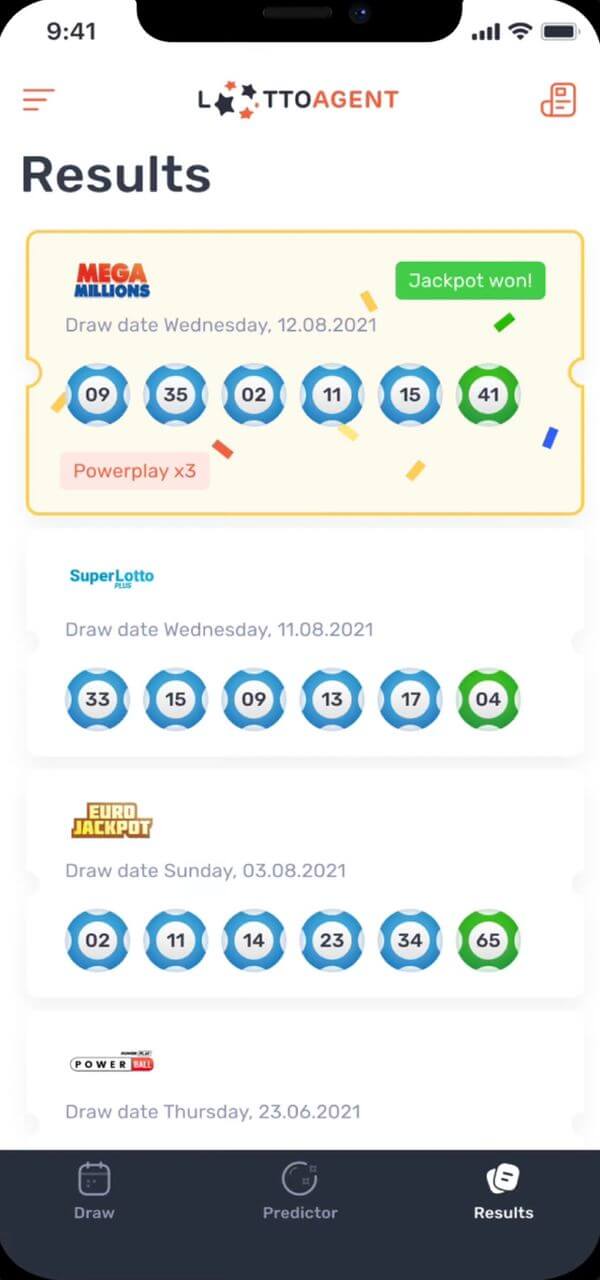The image size is (600, 1280).
Task: Go to the Predictor tab
Action: pos(300,1191)
